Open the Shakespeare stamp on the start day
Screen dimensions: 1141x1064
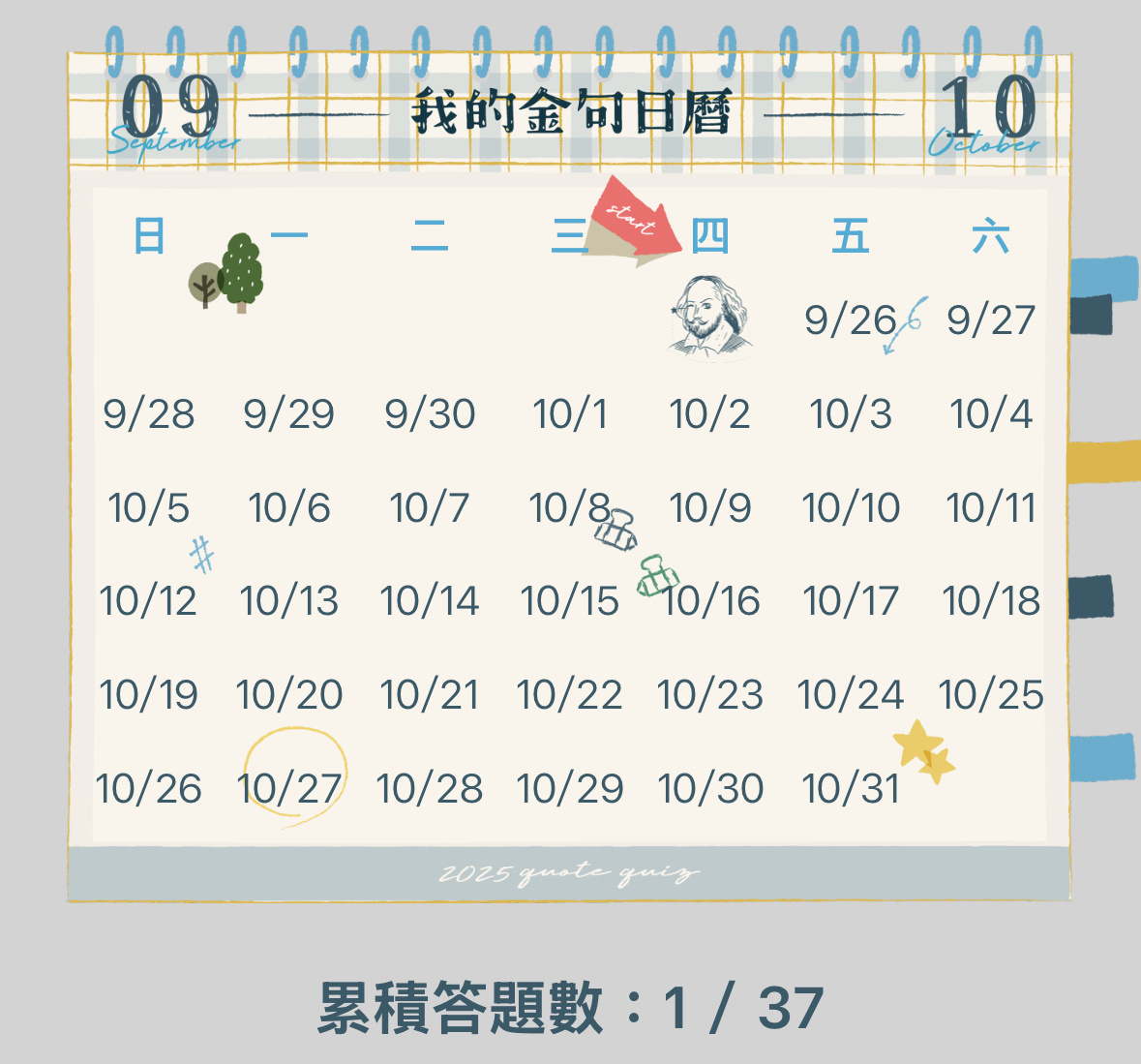point(710,318)
